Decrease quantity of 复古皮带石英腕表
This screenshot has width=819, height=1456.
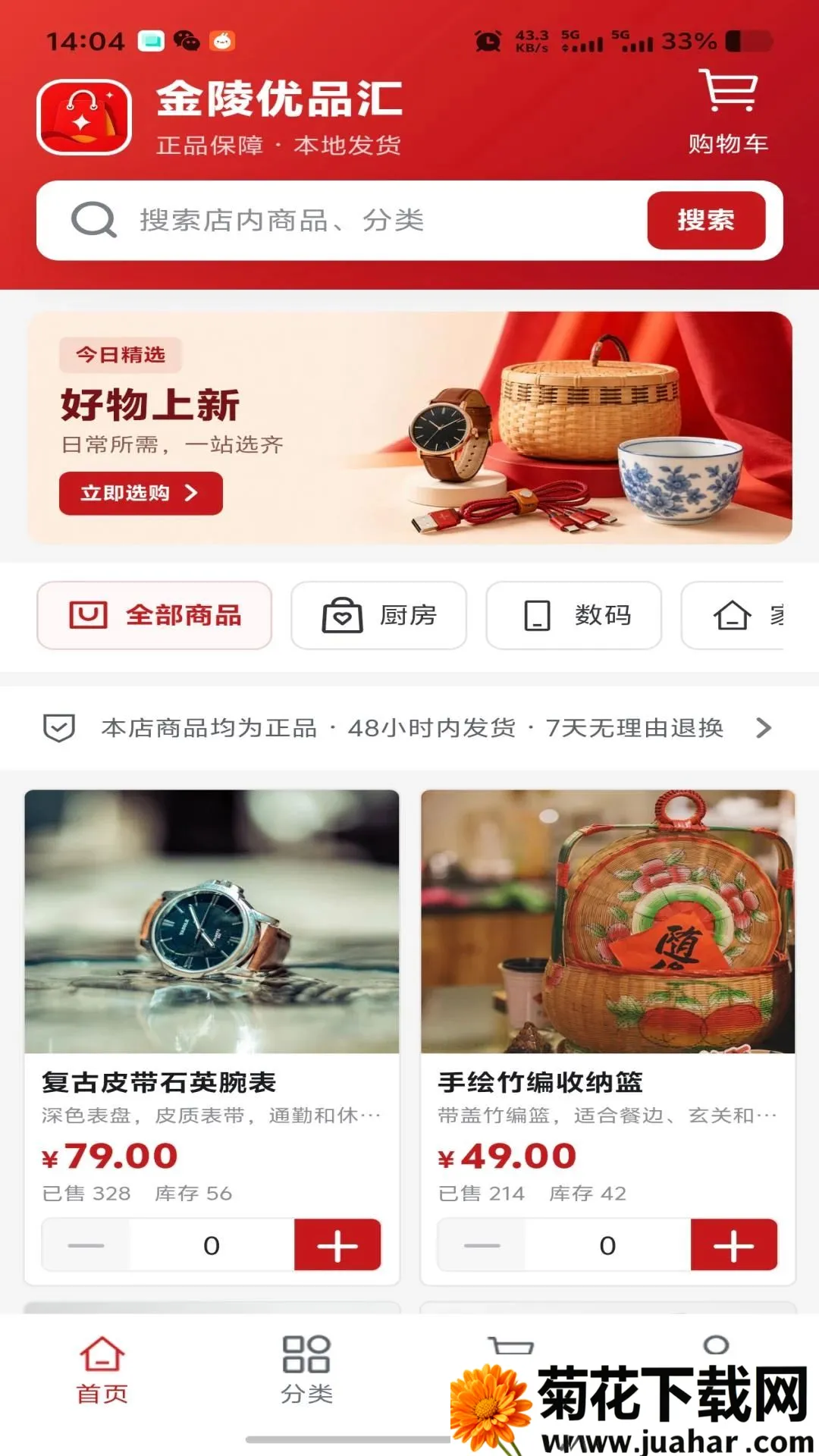click(86, 1244)
